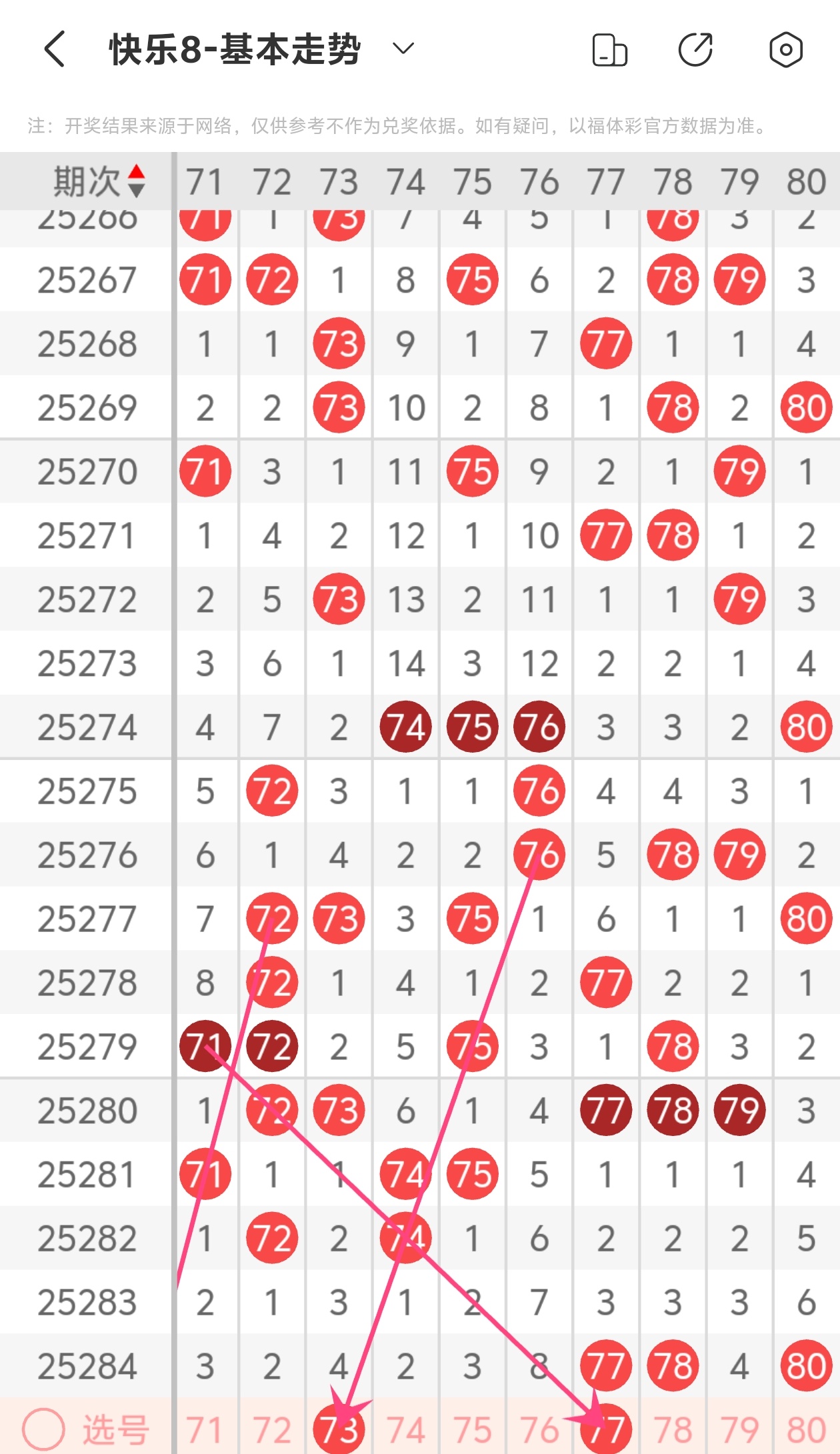Screen dimensions: 840x1454
Task: Select number 71 in the 选号 row
Action: [205, 1430]
